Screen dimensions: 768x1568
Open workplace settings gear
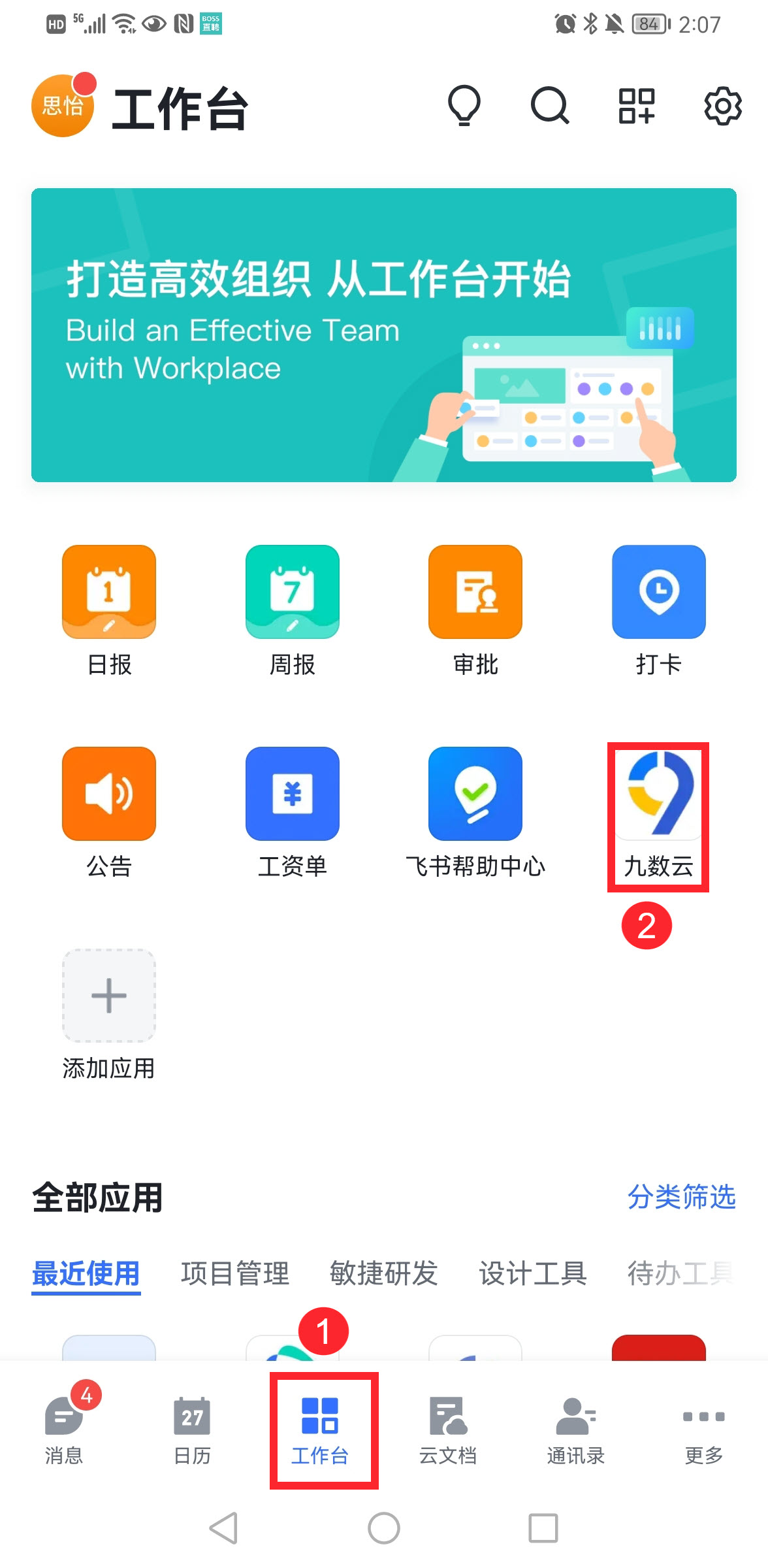[722, 106]
